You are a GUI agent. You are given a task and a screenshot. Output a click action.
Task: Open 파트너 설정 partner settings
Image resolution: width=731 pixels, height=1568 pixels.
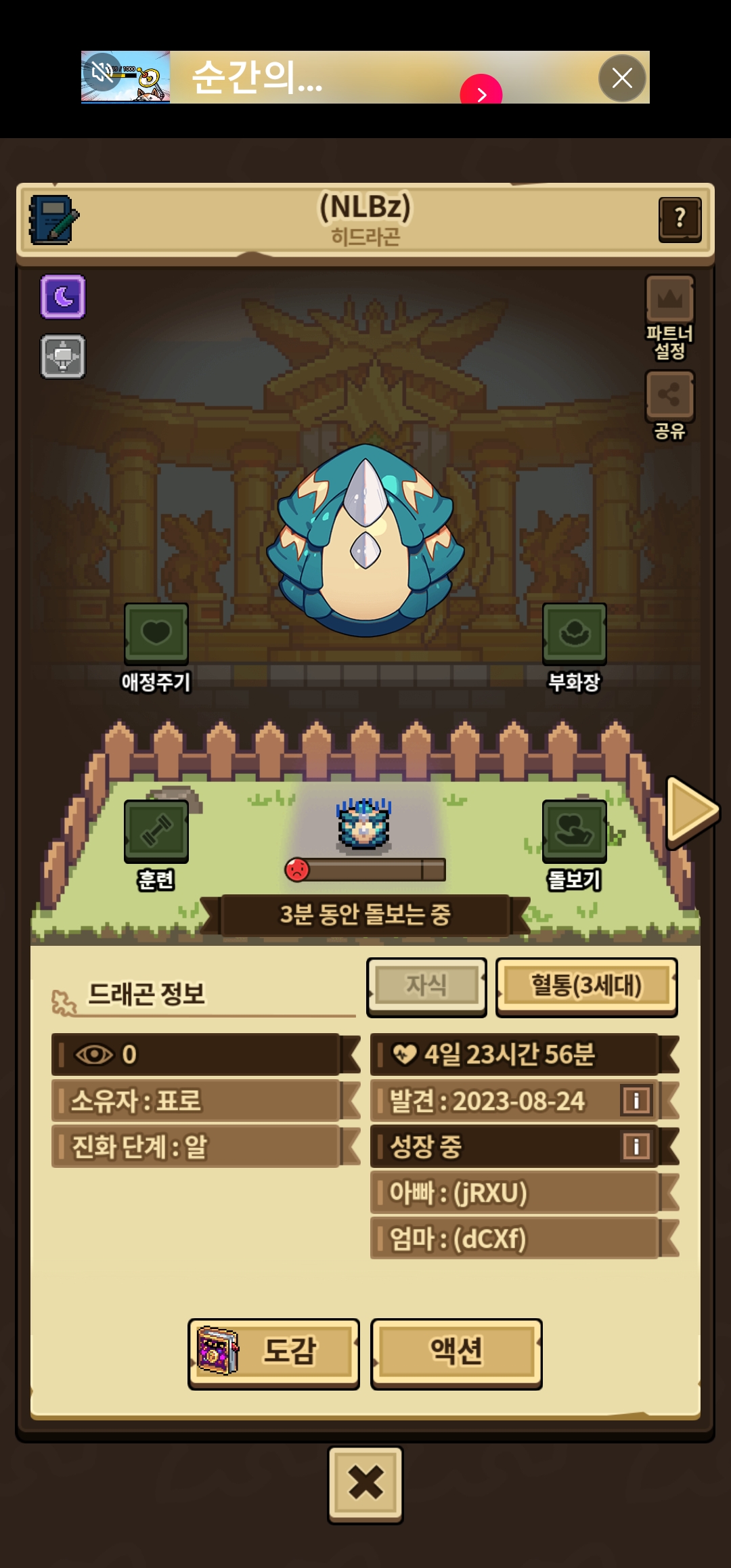[669, 317]
